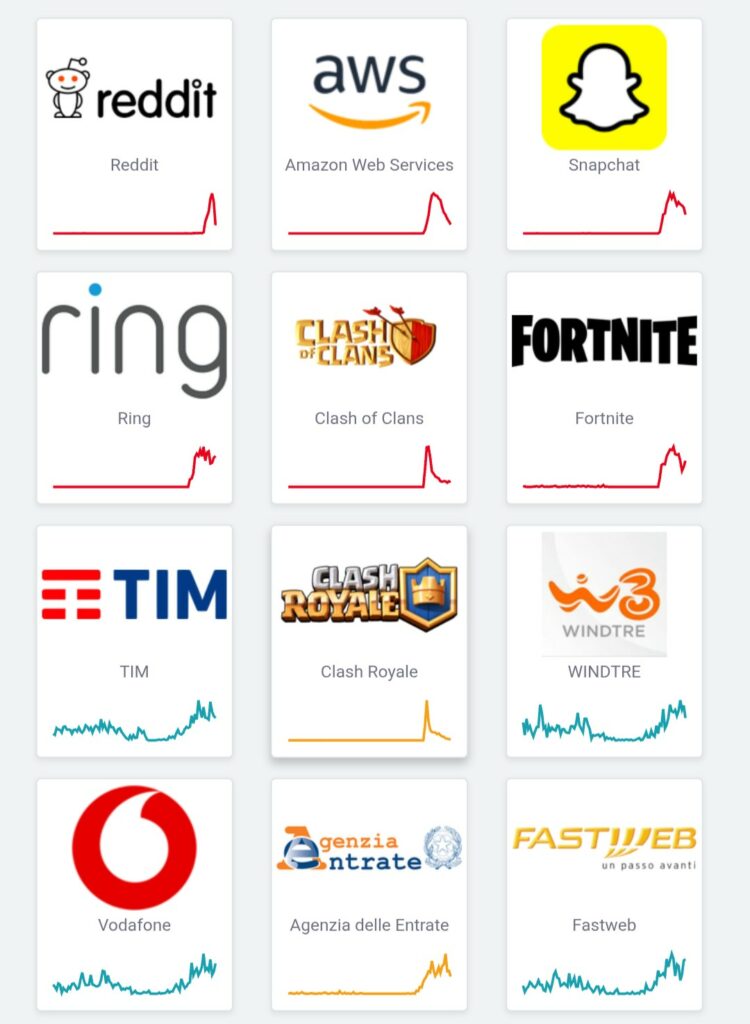Screen dimensions: 750x1024
Task: Open the Ring outage card
Action: [x=134, y=388]
